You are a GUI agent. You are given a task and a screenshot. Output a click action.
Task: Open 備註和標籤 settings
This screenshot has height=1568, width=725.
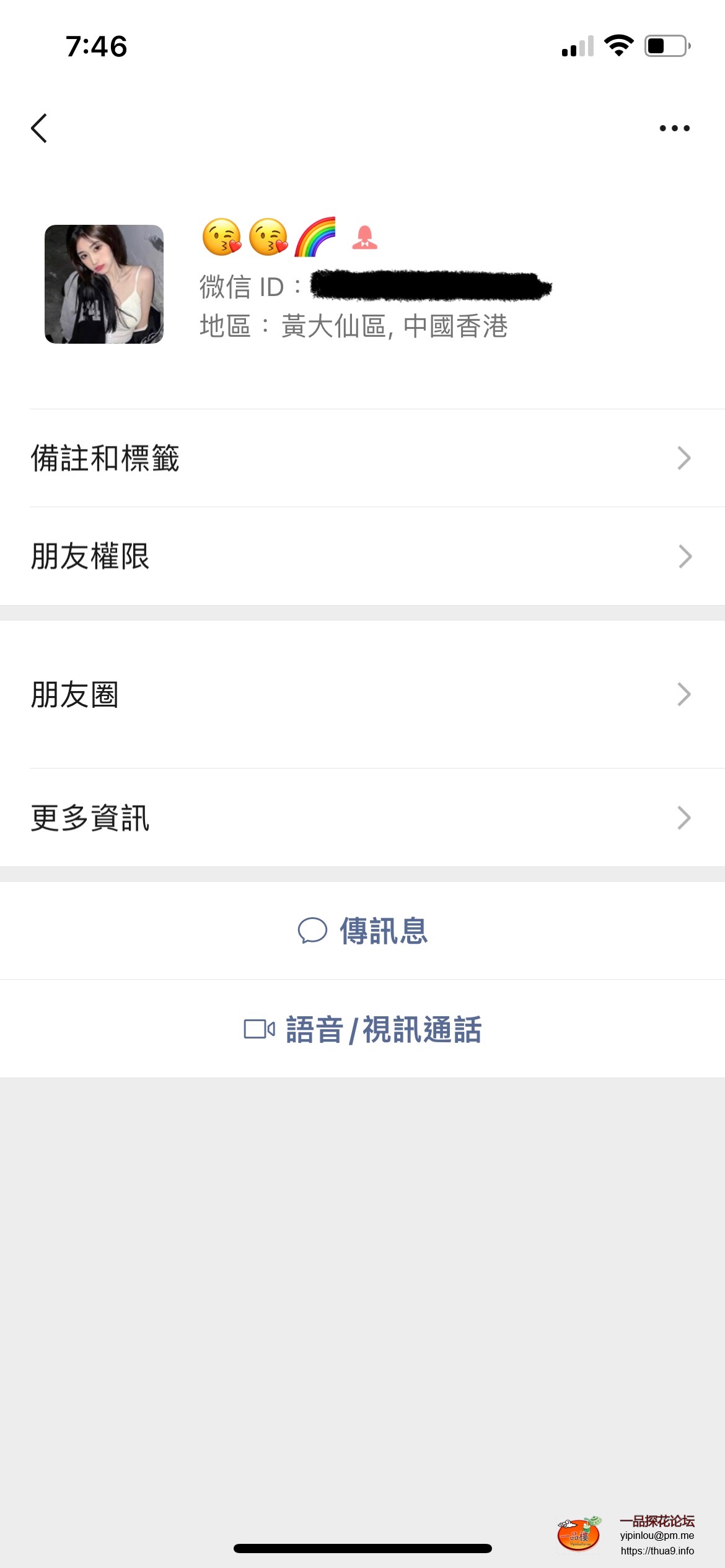click(362, 458)
